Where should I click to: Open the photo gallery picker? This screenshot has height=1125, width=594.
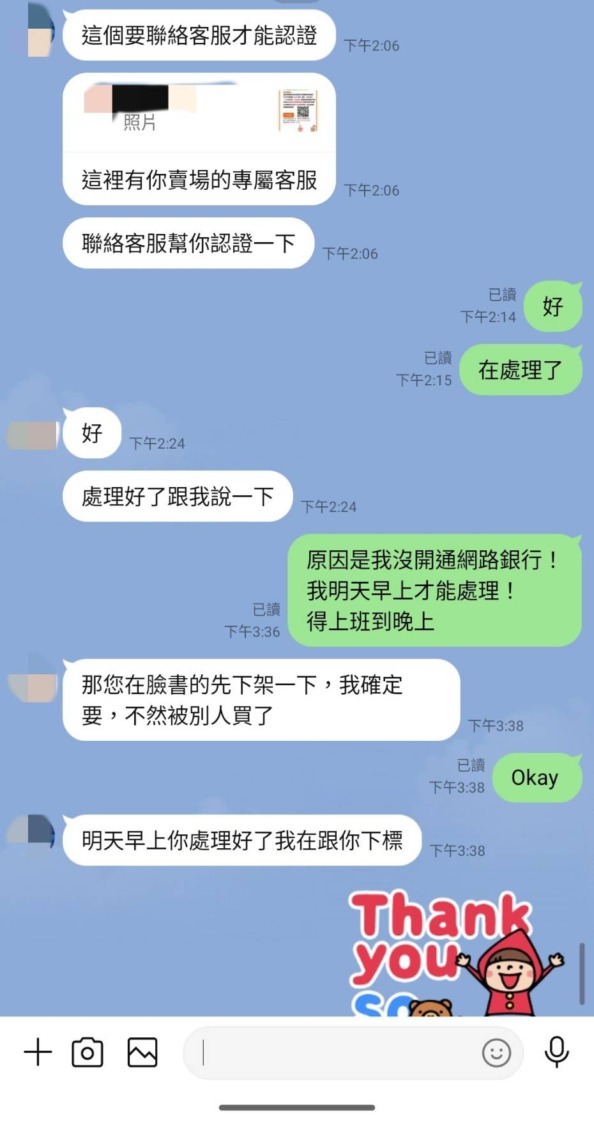[142, 1053]
